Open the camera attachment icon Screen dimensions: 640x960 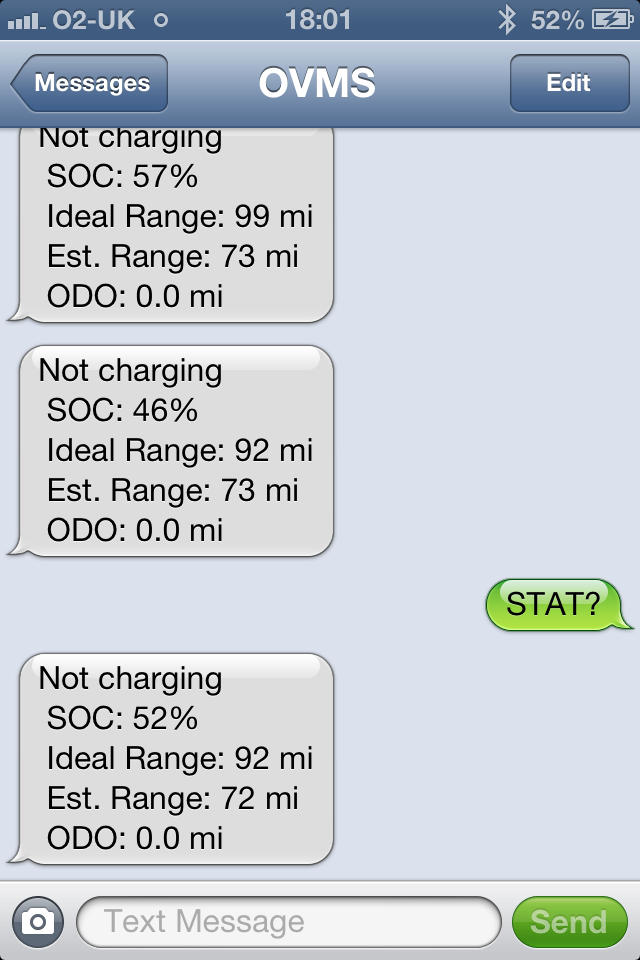coord(38,921)
